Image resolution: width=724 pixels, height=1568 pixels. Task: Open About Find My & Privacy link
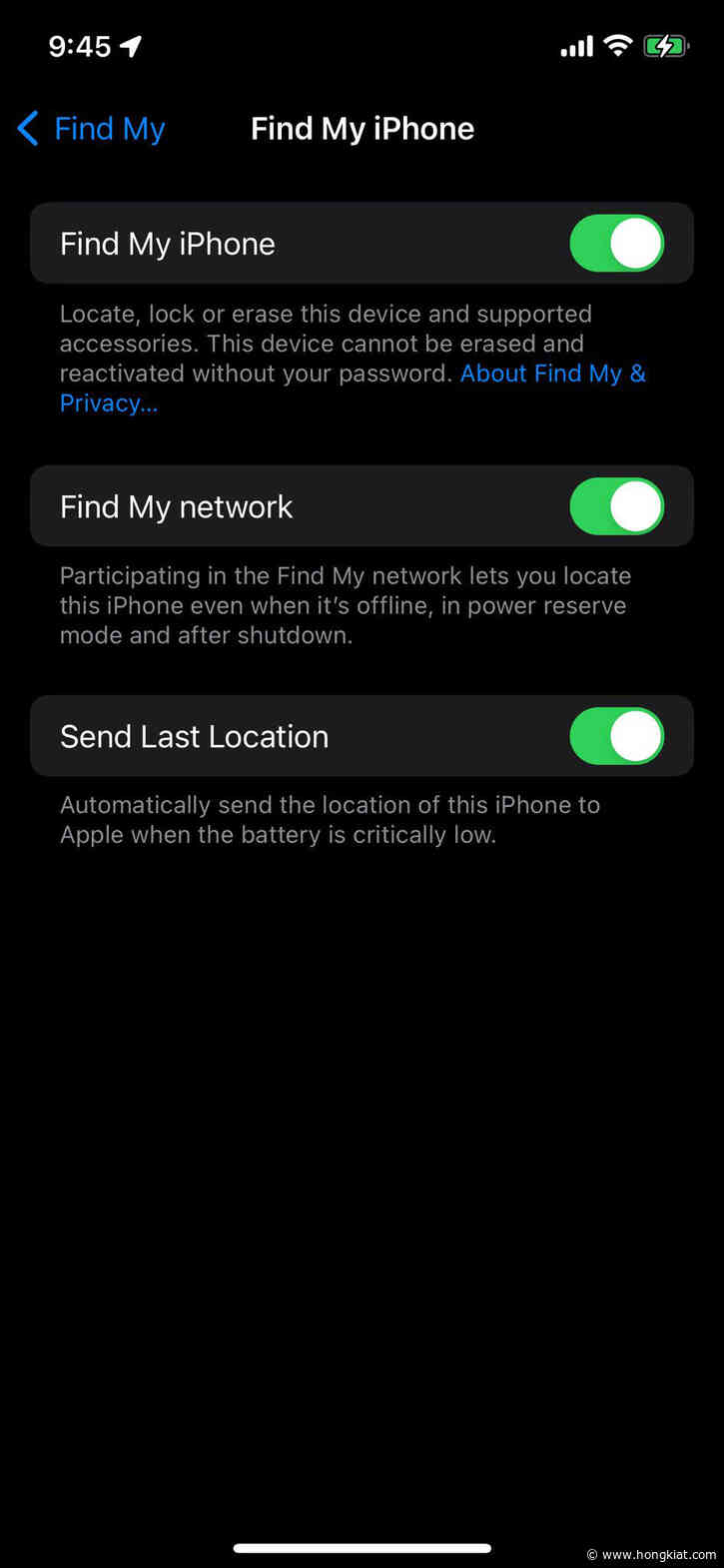click(x=551, y=374)
